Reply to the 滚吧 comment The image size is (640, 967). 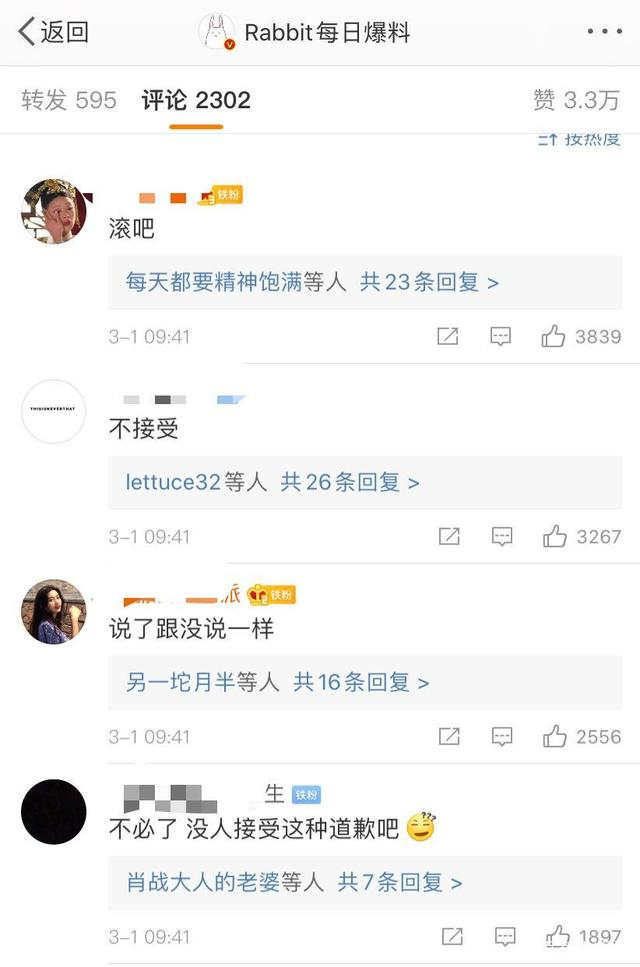500,337
